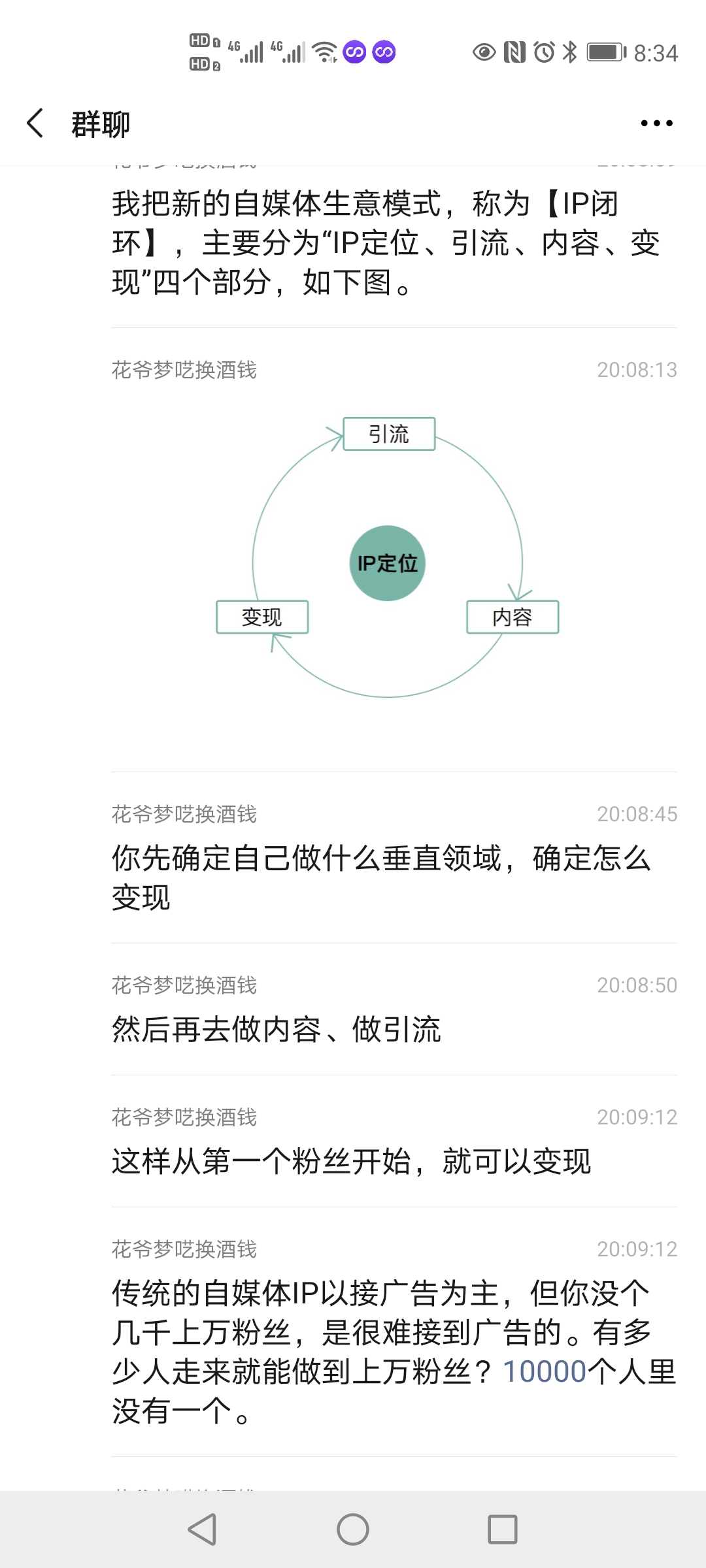Go back from the 群聊 screen

coord(36,123)
